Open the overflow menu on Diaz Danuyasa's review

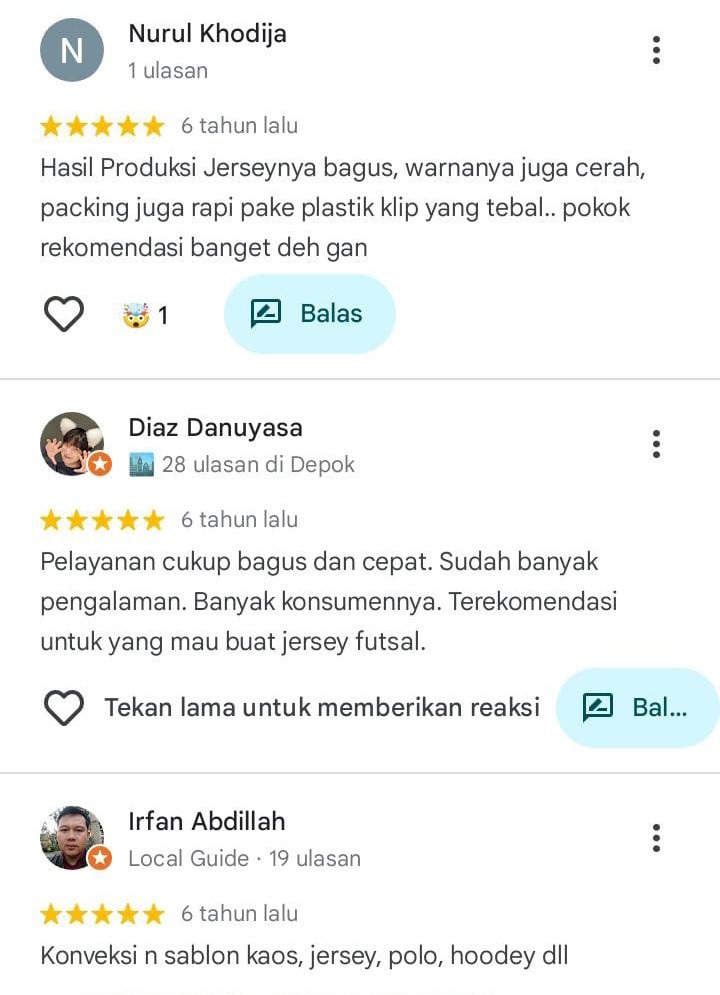click(656, 444)
